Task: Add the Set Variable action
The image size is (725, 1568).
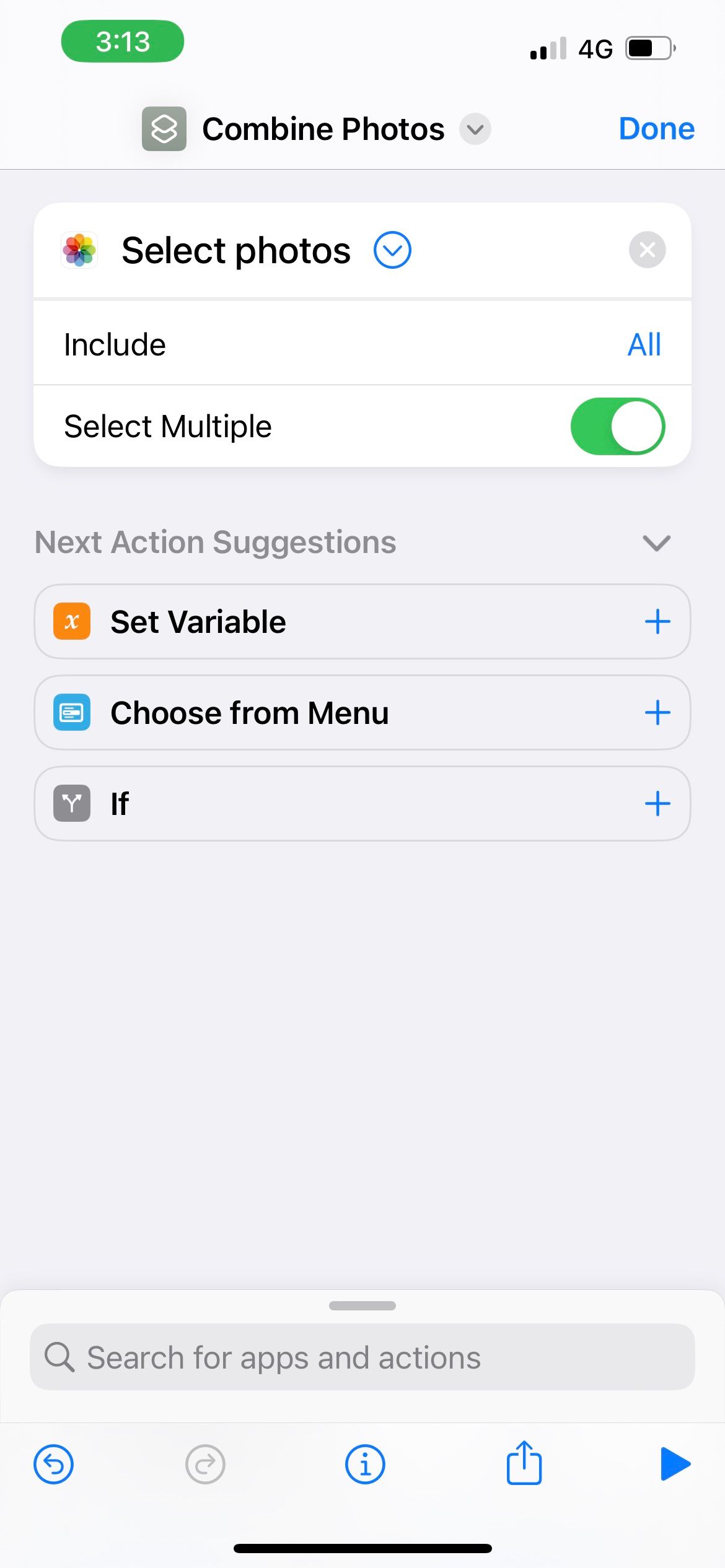Action: point(657,622)
